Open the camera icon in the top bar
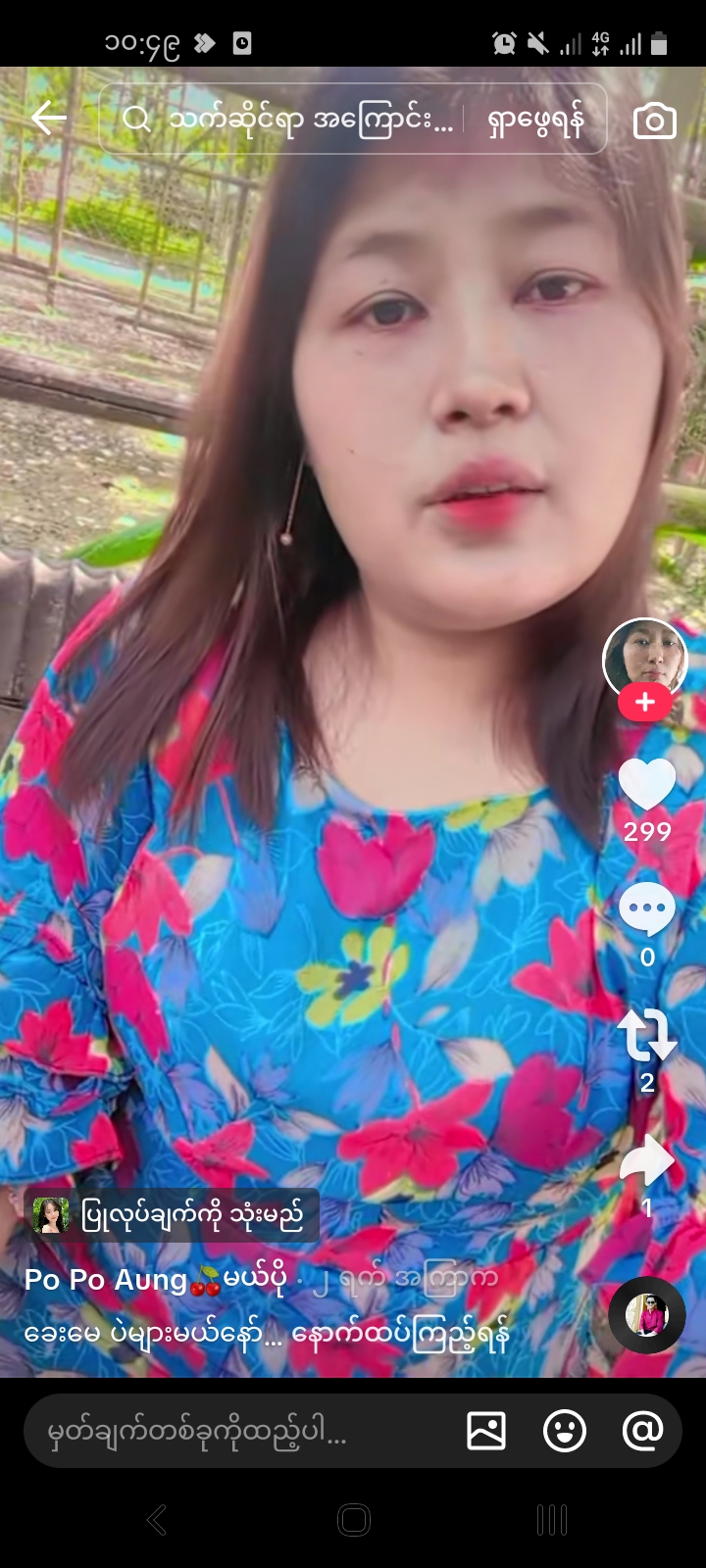 (x=654, y=122)
